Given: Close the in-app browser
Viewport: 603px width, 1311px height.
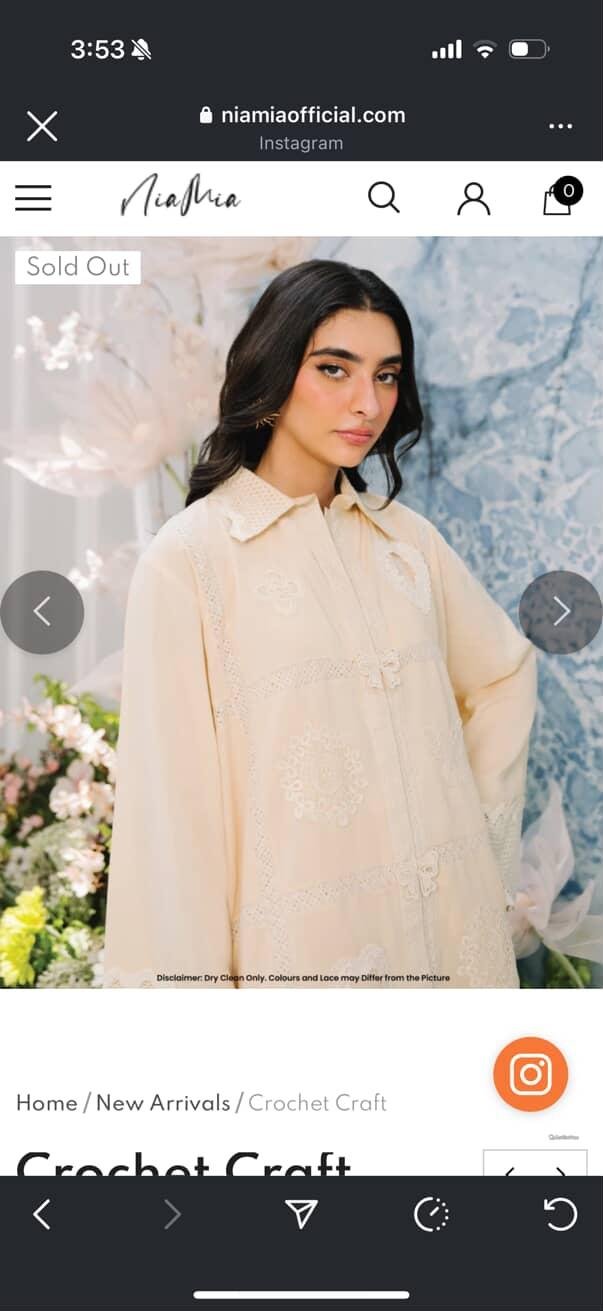Looking at the screenshot, I should [x=42, y=126].
